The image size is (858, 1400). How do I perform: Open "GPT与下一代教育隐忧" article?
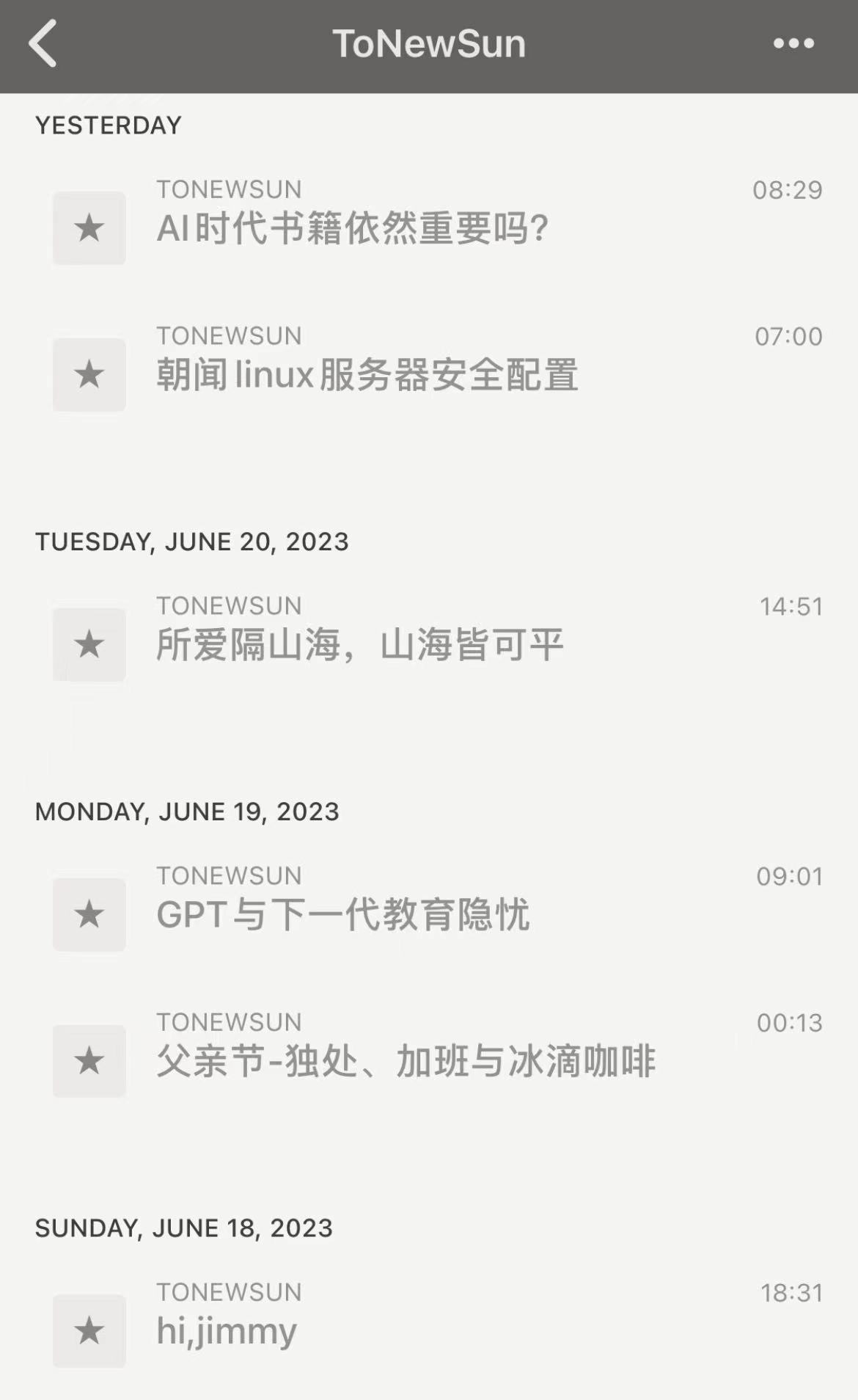point(343,915)
